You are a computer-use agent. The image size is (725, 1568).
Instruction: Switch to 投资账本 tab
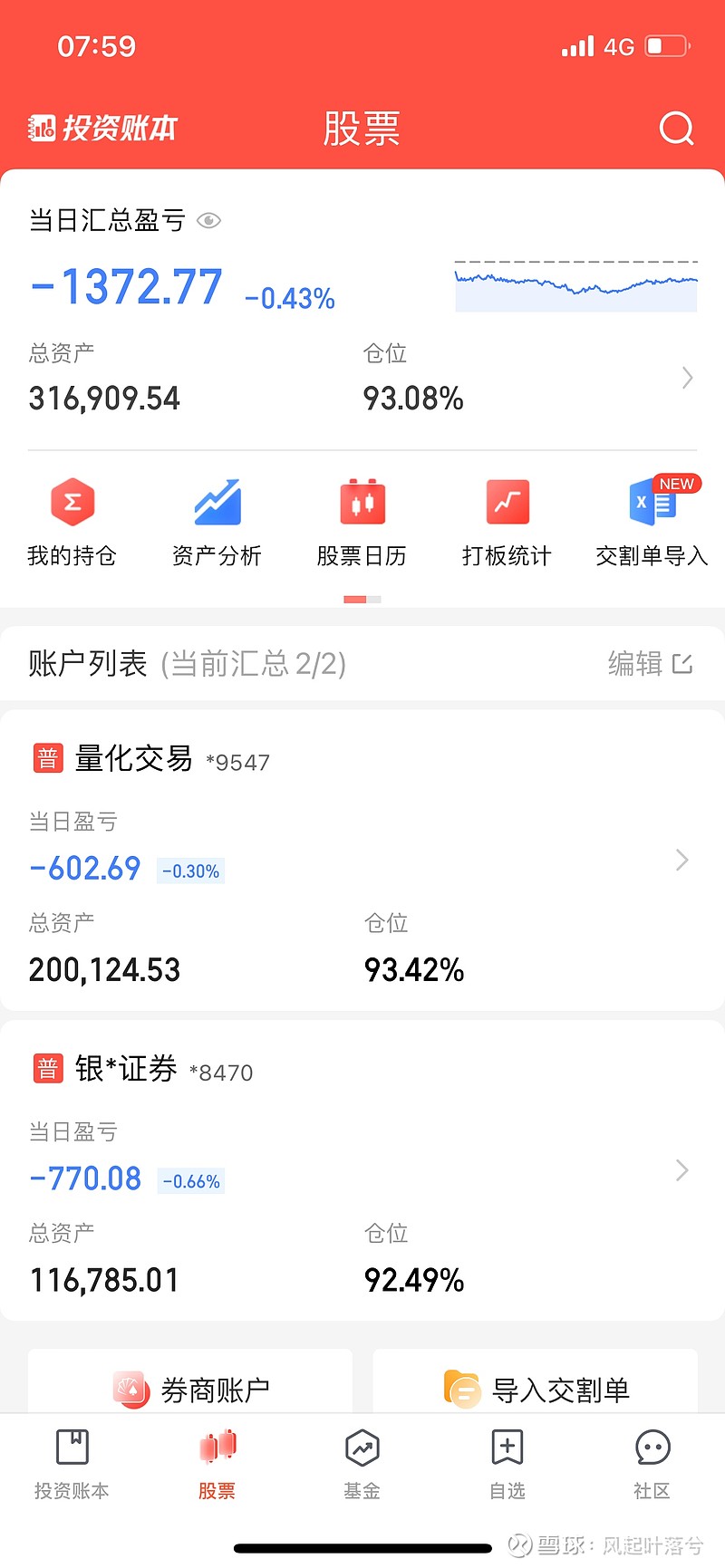click(x=72, y=1463)
